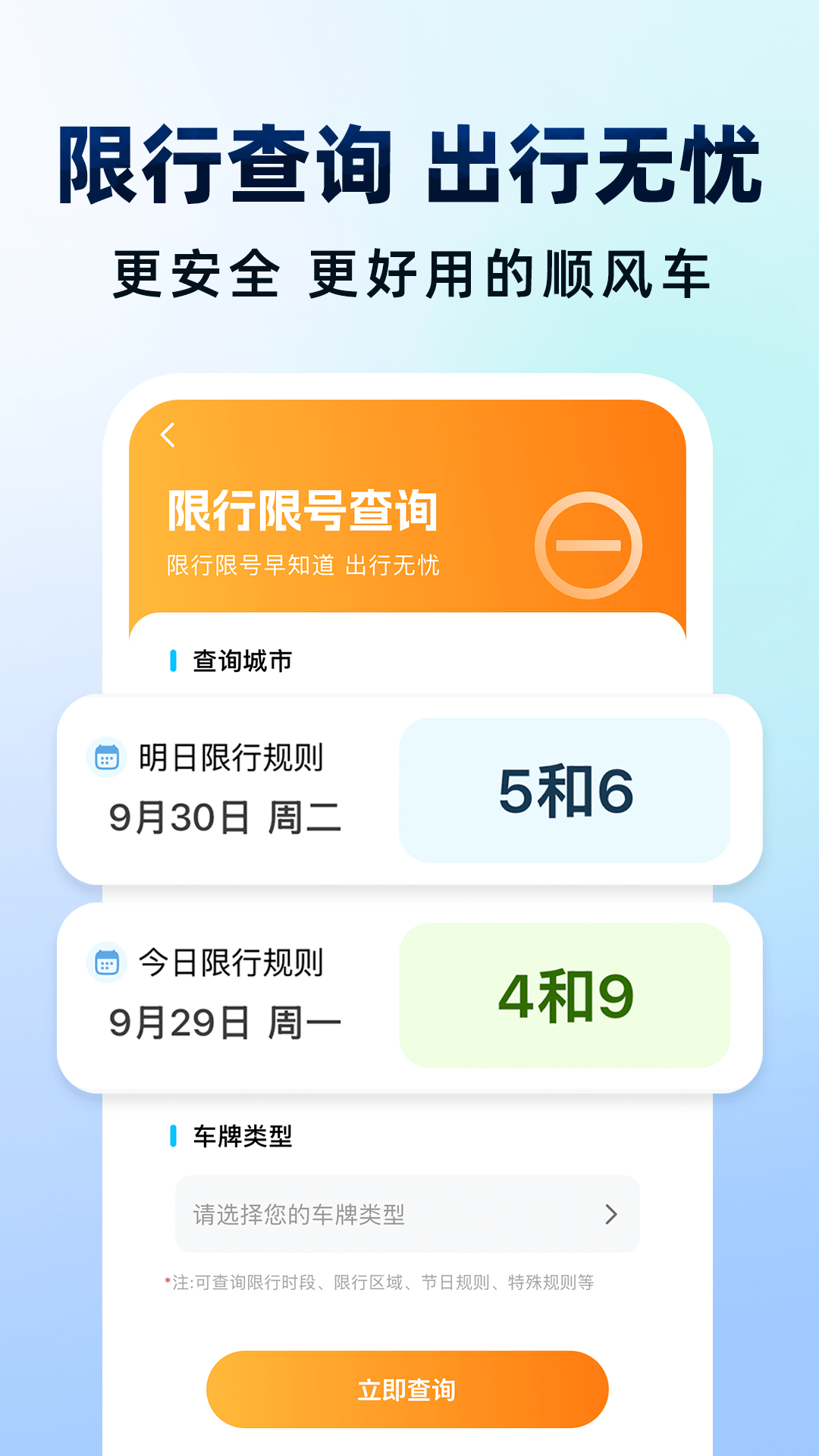Tap the back arrow on the orange header
Screen dimensions: 819x1456
click(166, 435)
